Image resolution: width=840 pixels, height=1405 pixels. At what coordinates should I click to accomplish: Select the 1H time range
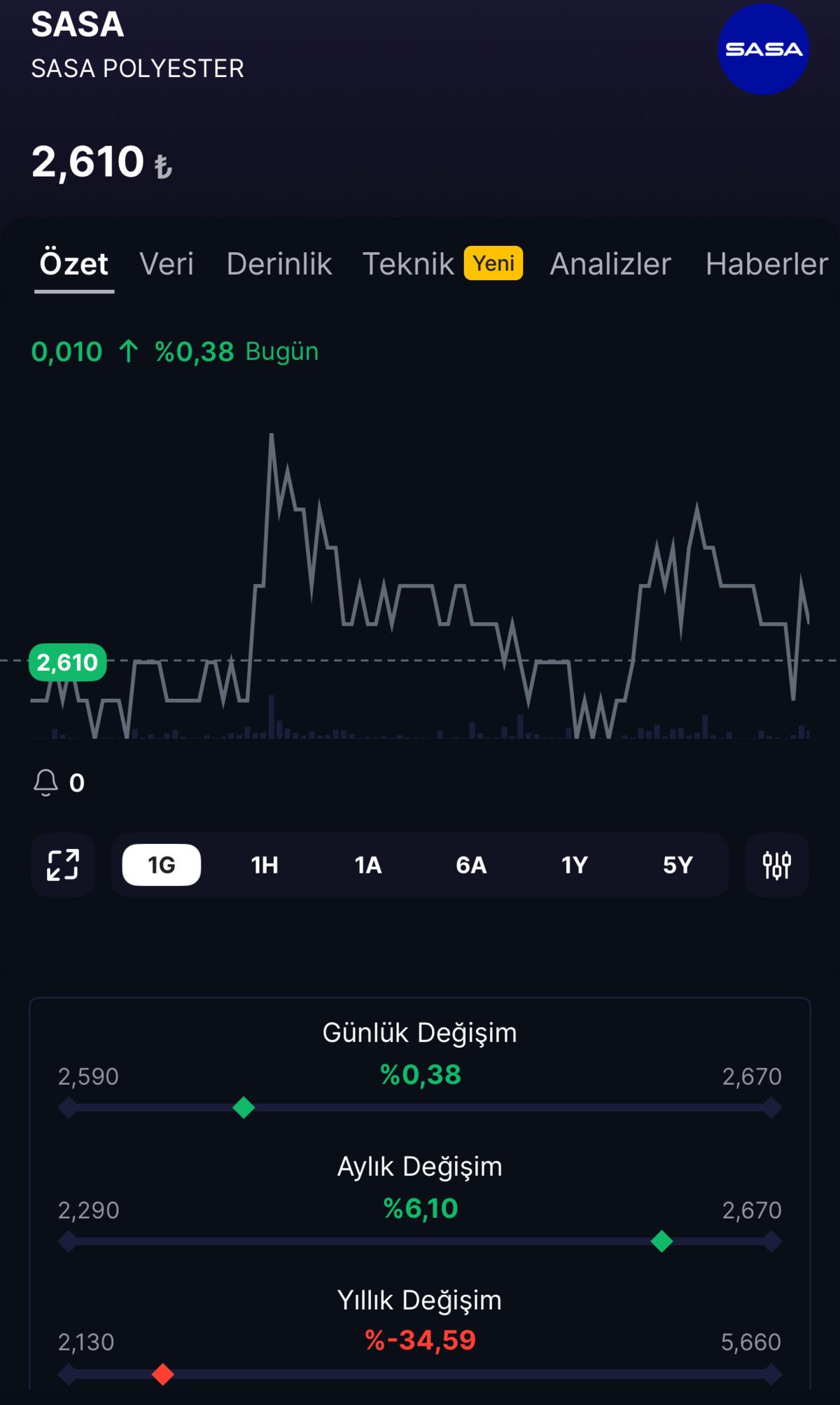263,864
